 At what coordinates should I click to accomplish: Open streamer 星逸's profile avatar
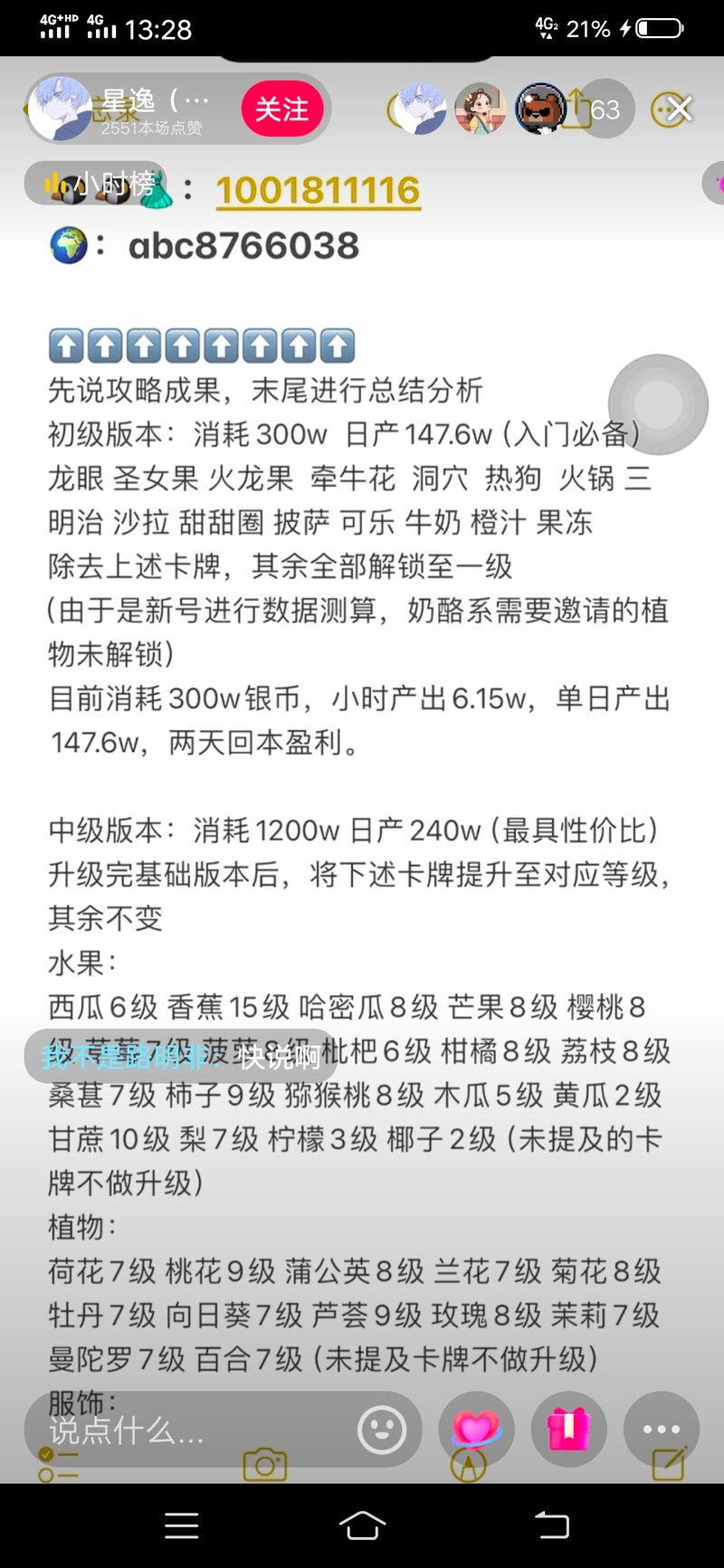[60, 109]
